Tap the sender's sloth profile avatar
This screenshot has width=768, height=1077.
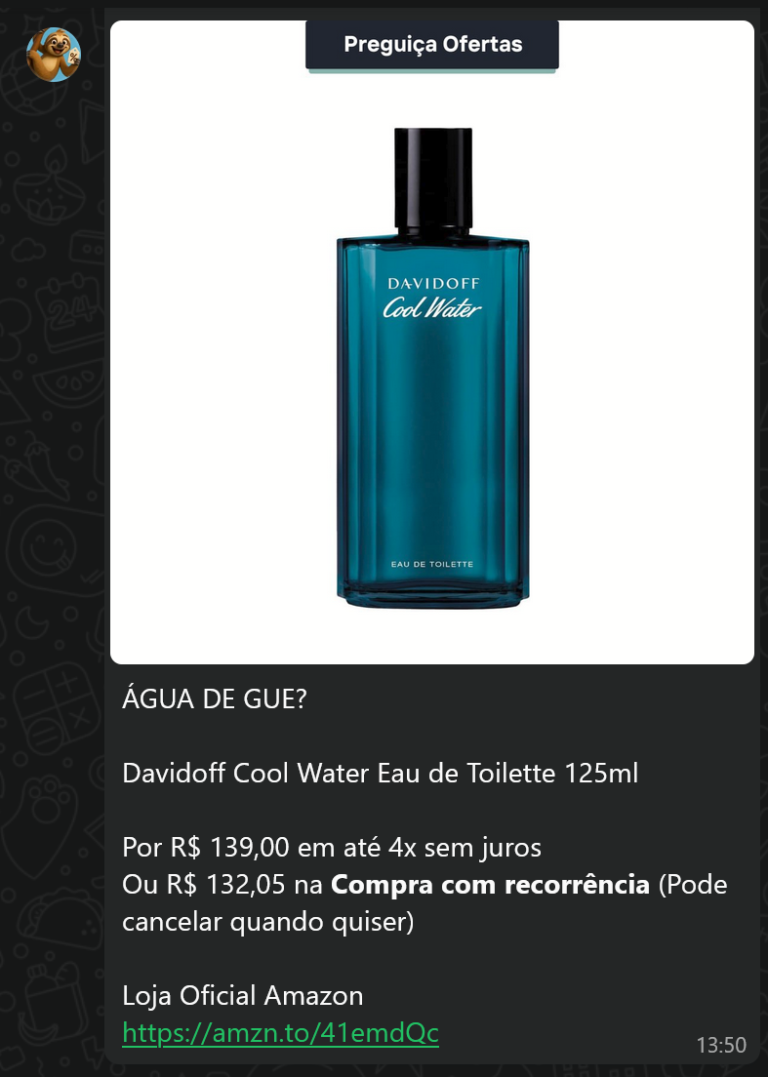53,54
